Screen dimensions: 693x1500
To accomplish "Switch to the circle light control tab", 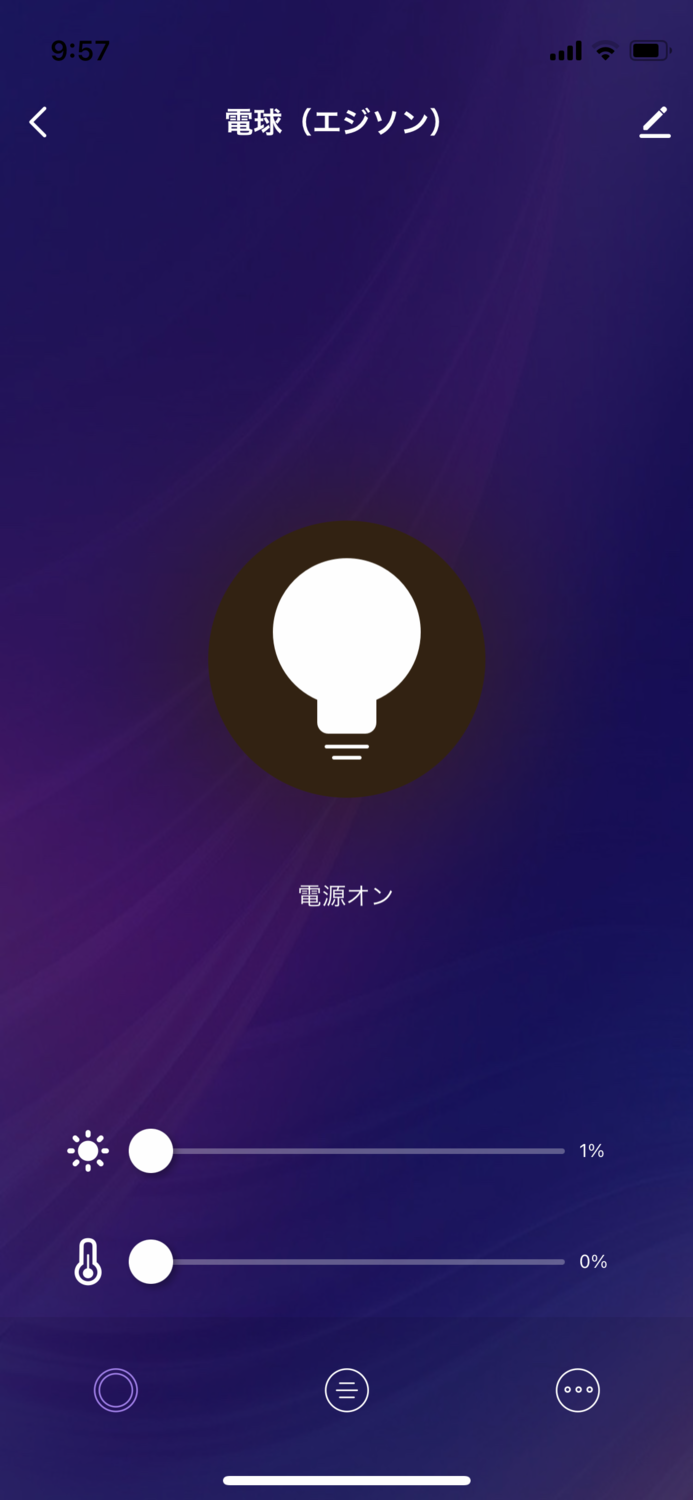I will pos(116,1390).
